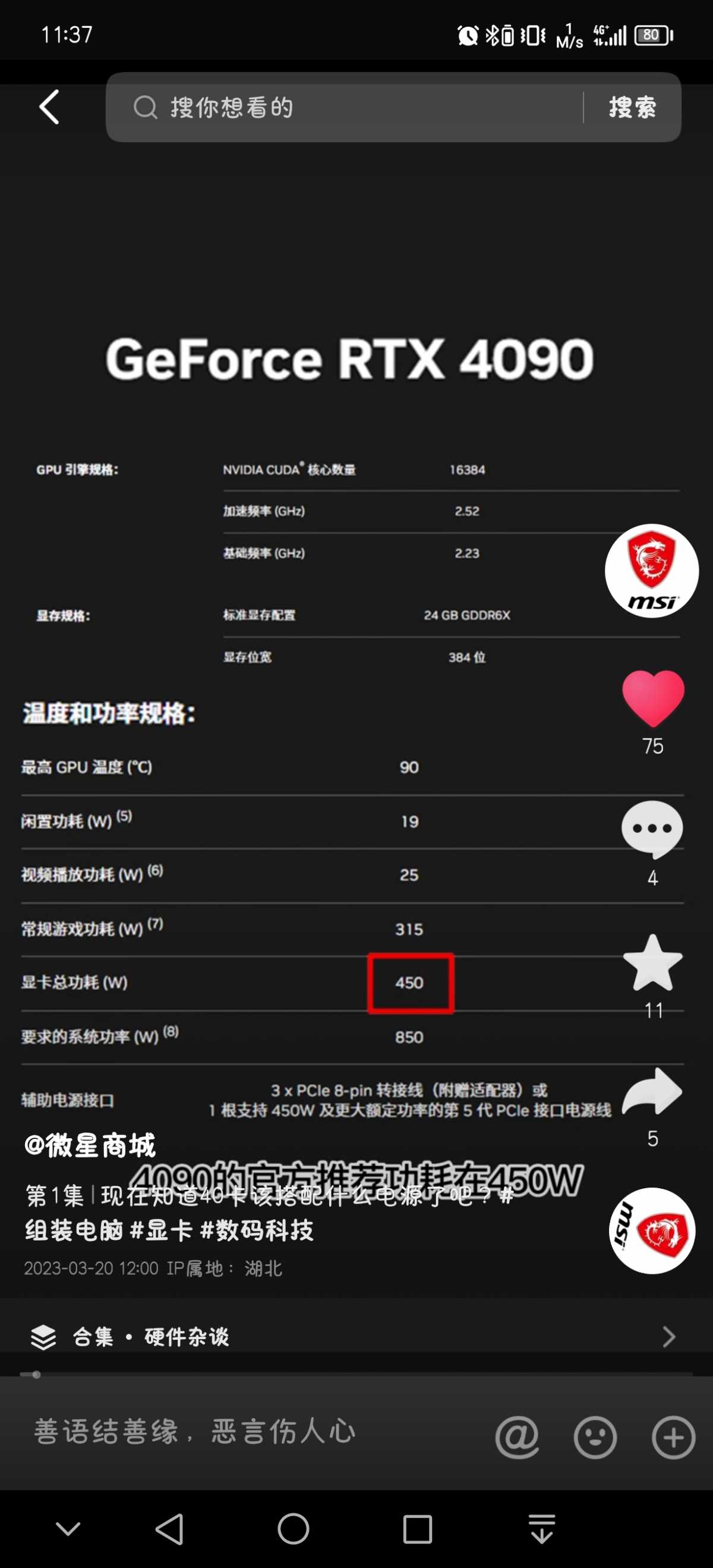Tap the comment field 善语结善缘
The height and width of the screenshot is (1568, 713).
point(244,1432)
